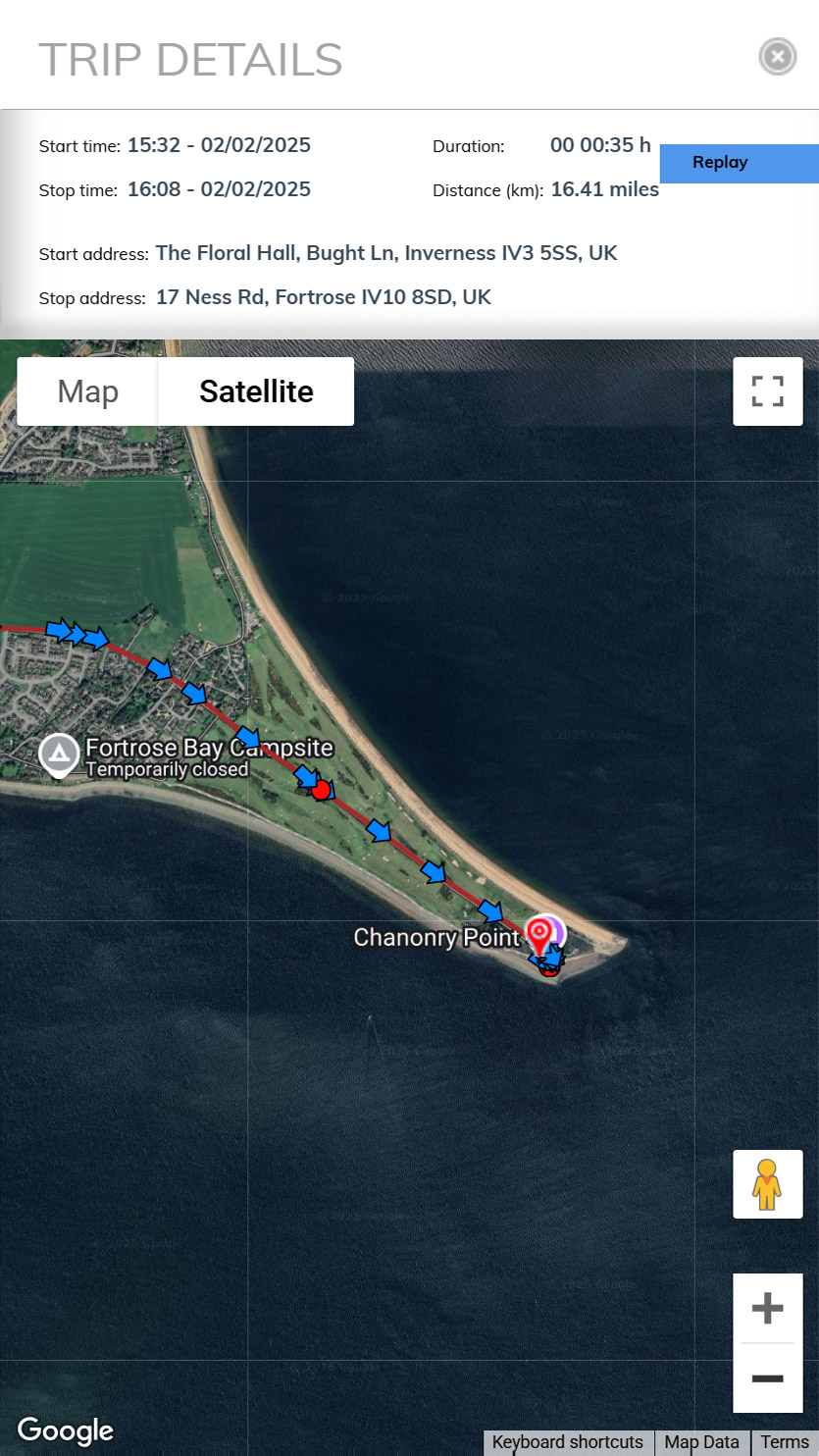Toggle fullscreen map view
Image resolution: width=819 pixels, height=1456 pixels.
coord(767,390)
